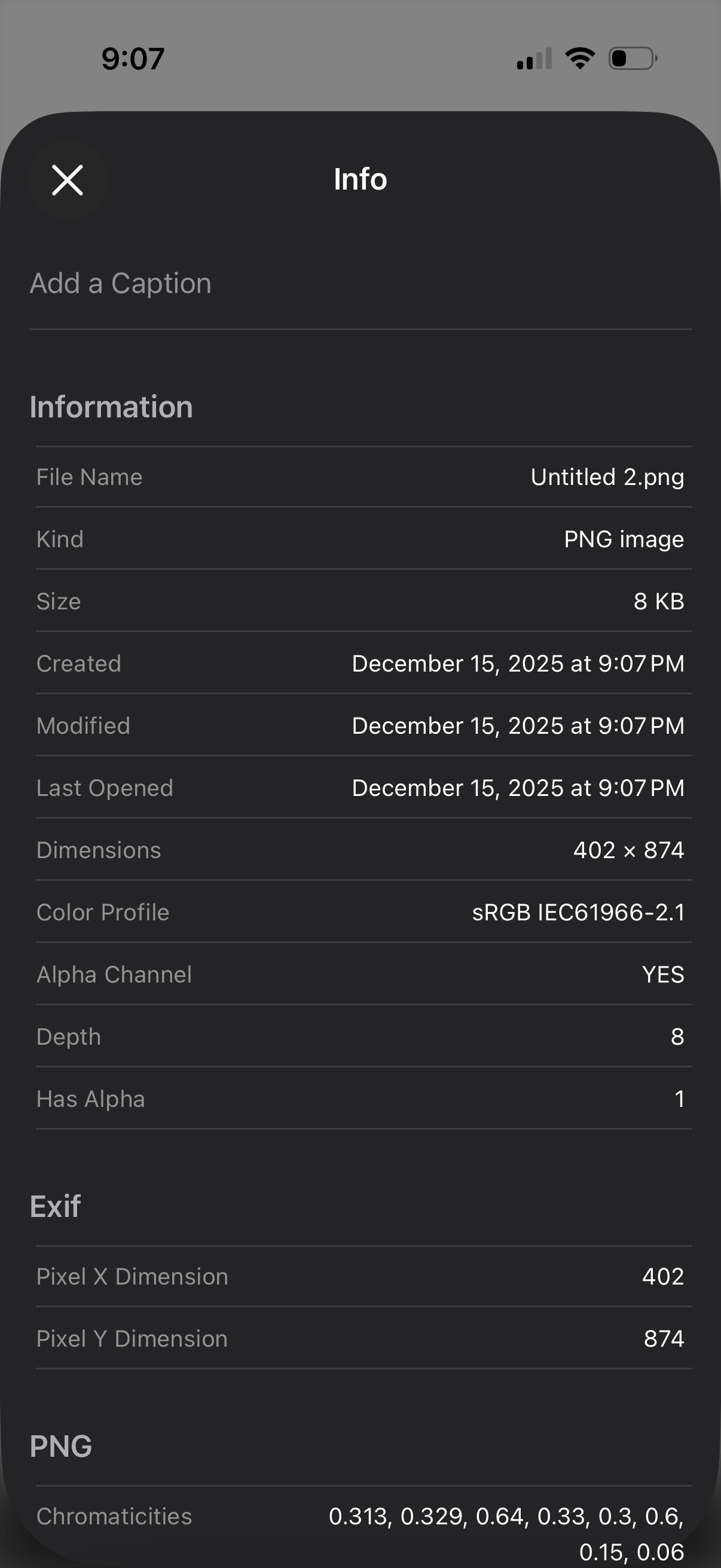The image size is (721, 1568).
Task: Tap the Exif section header
Action: pyautogui.click(x=56, y=1205)
